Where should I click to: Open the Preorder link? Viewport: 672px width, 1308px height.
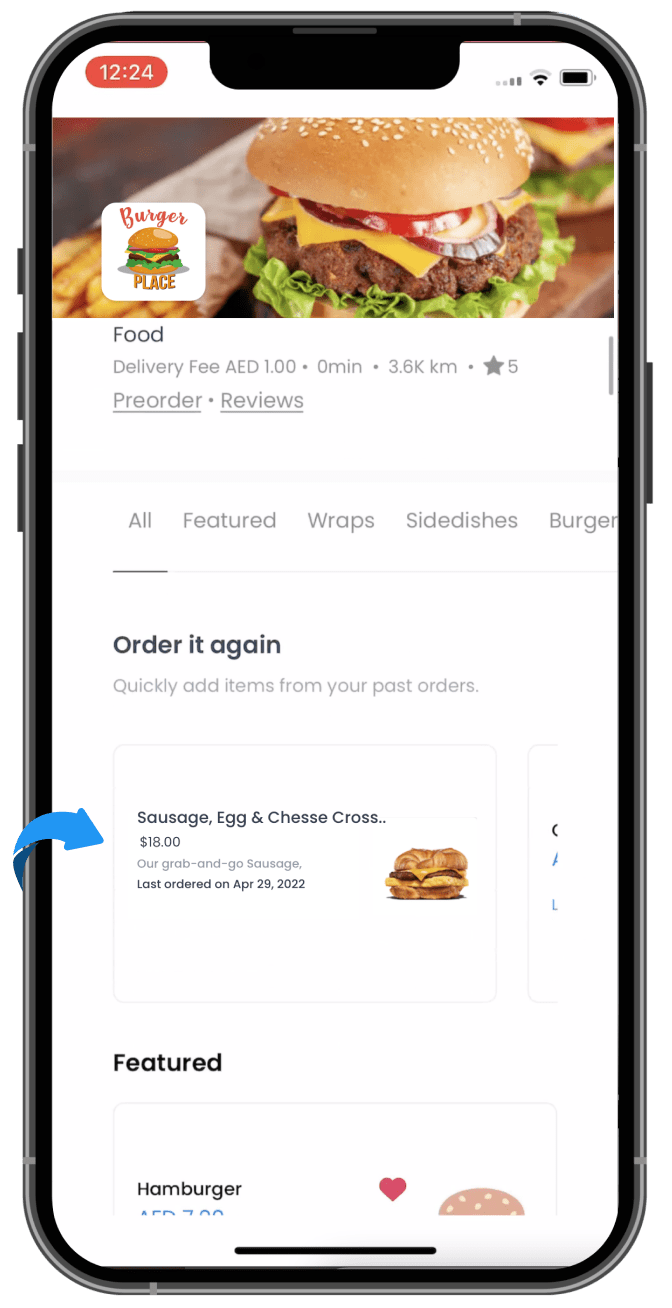coord(157,401)
